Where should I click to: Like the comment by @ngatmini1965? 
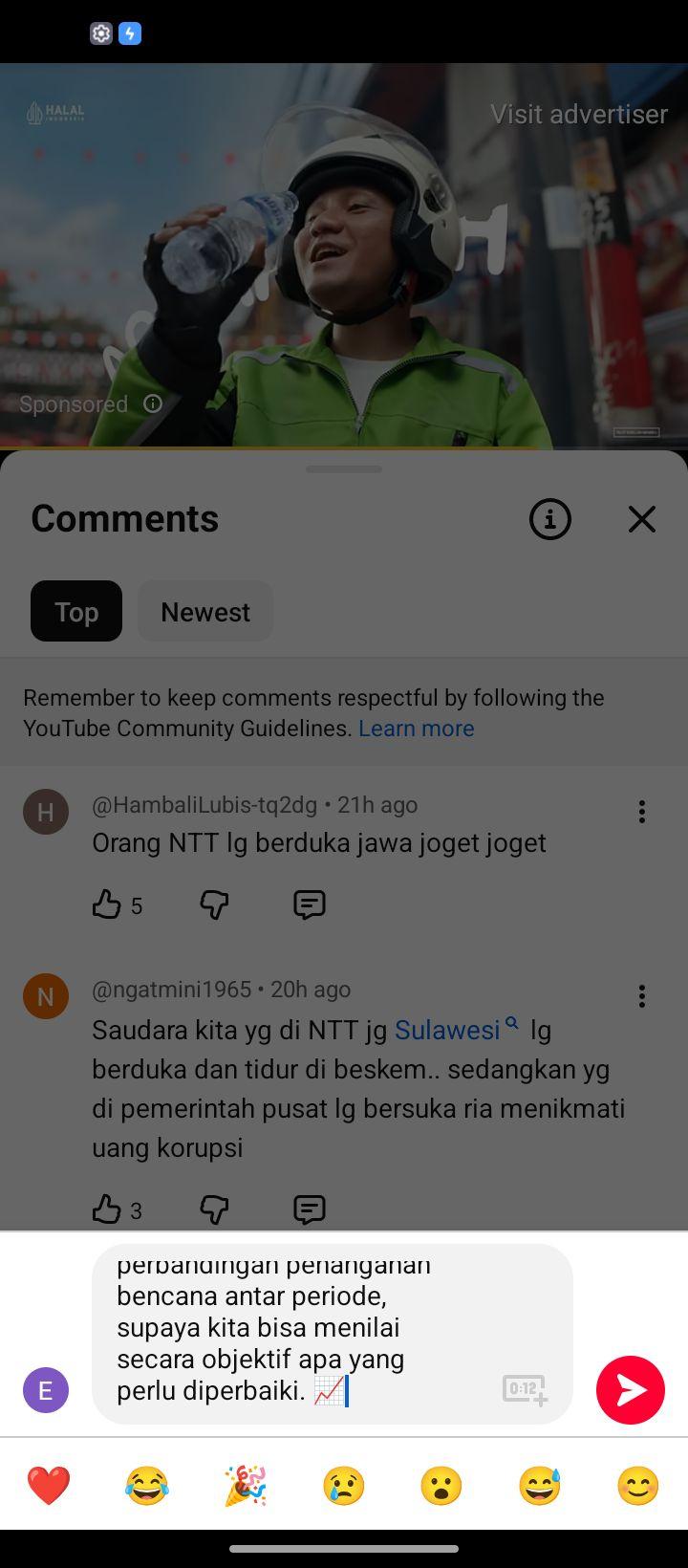[107, 1209]
